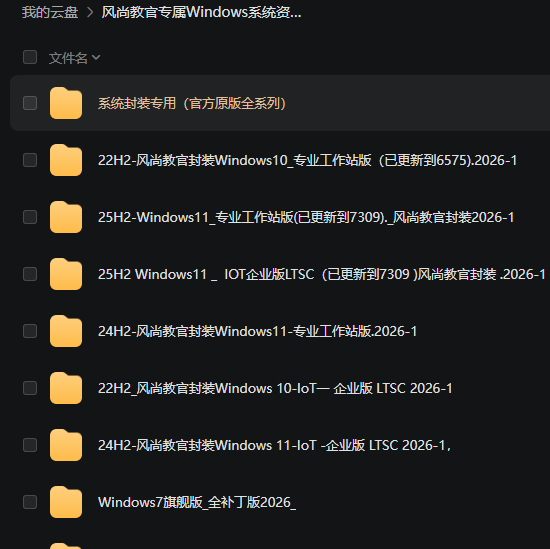Open 24H2 Windows 11-IoT 企业版 LTSC folder
The height and width of the screenshot is (549, 550).
(274, 446)
